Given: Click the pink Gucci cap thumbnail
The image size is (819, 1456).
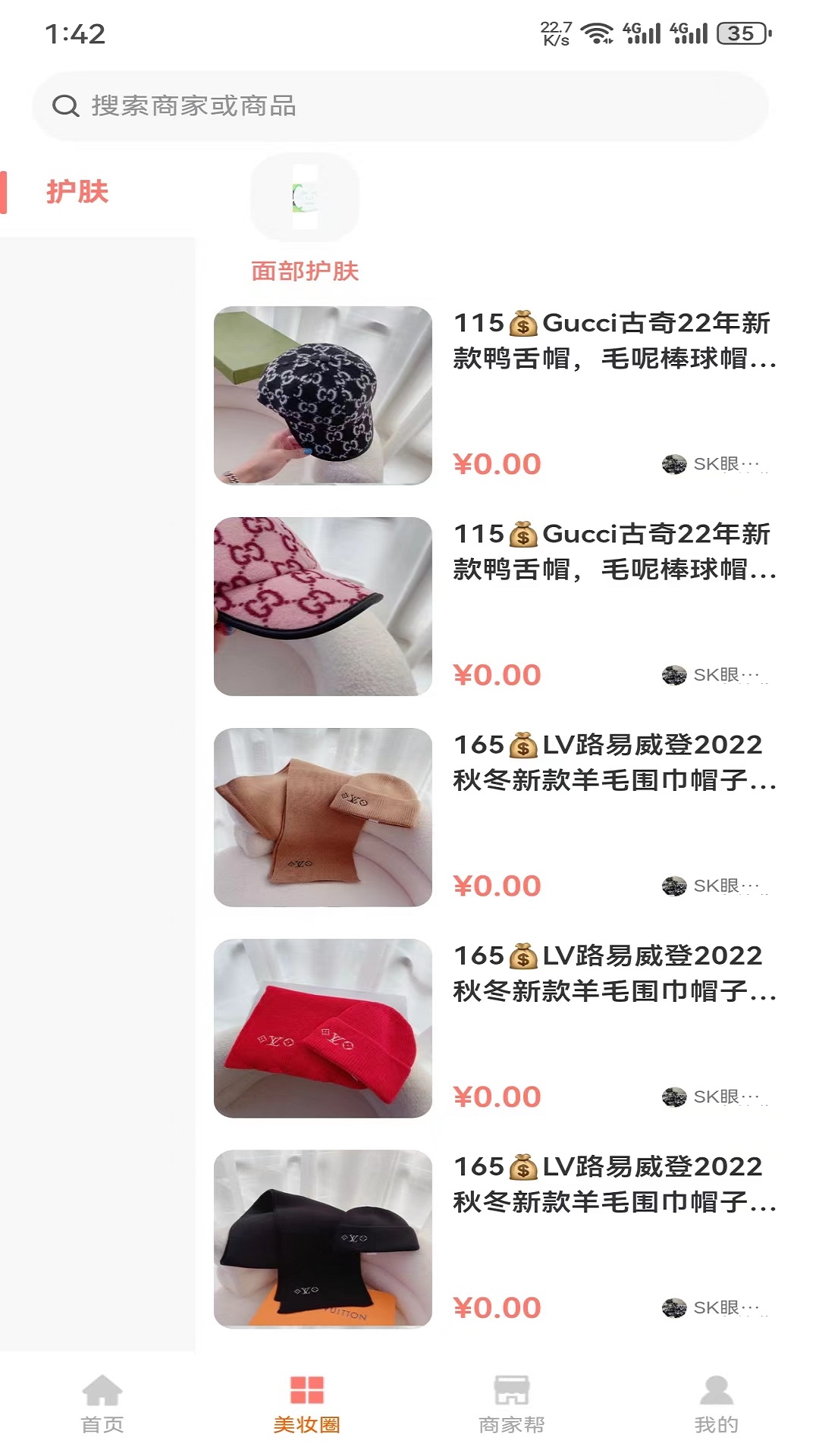Looking at the screenshot, I should [x=322, y=607].
